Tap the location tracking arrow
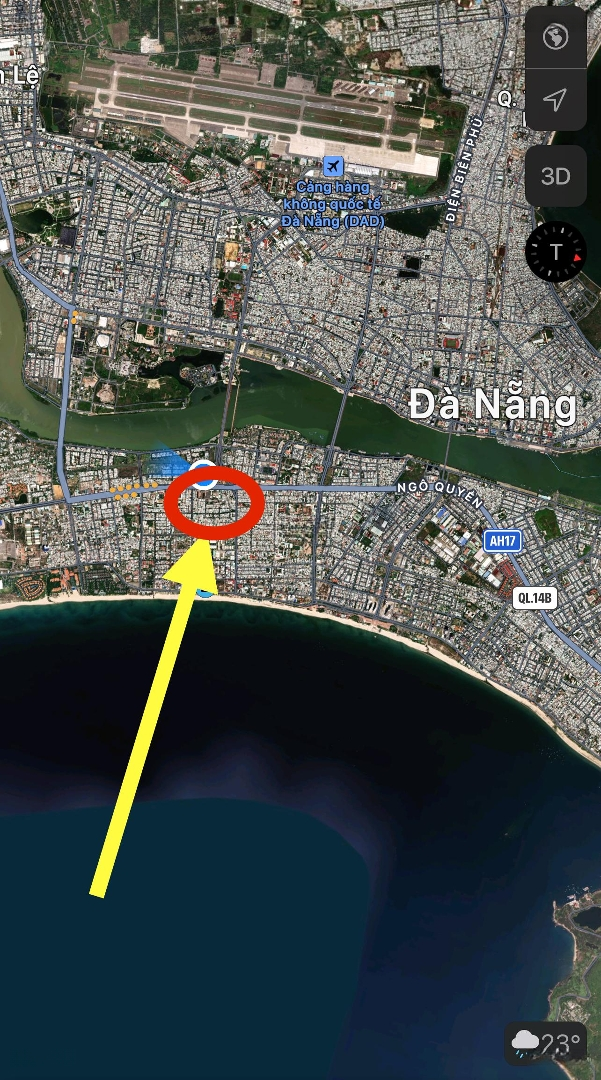 click(556, 99)
